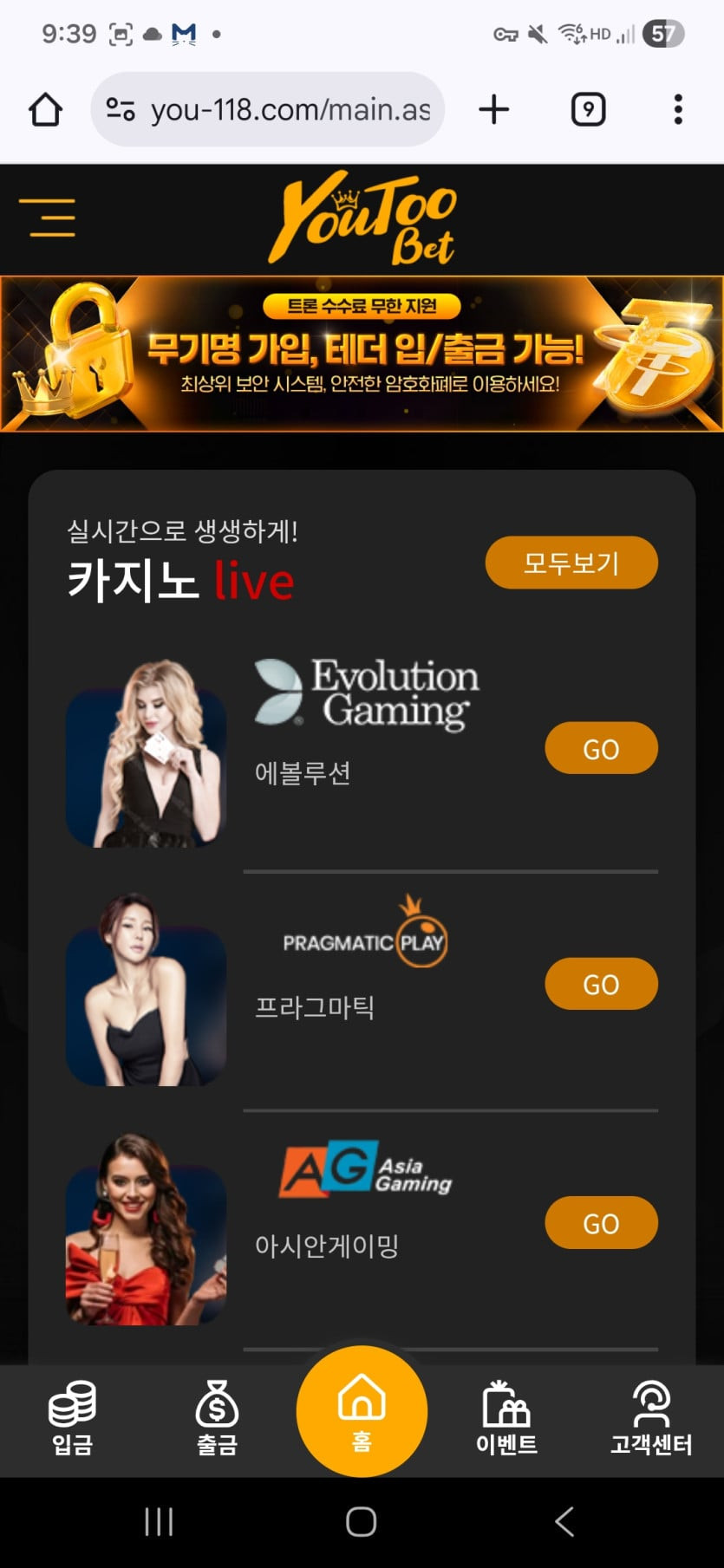This screenshot has height=1568, width=724.
Task: Open a new browser tab
Action: [493, 110]
